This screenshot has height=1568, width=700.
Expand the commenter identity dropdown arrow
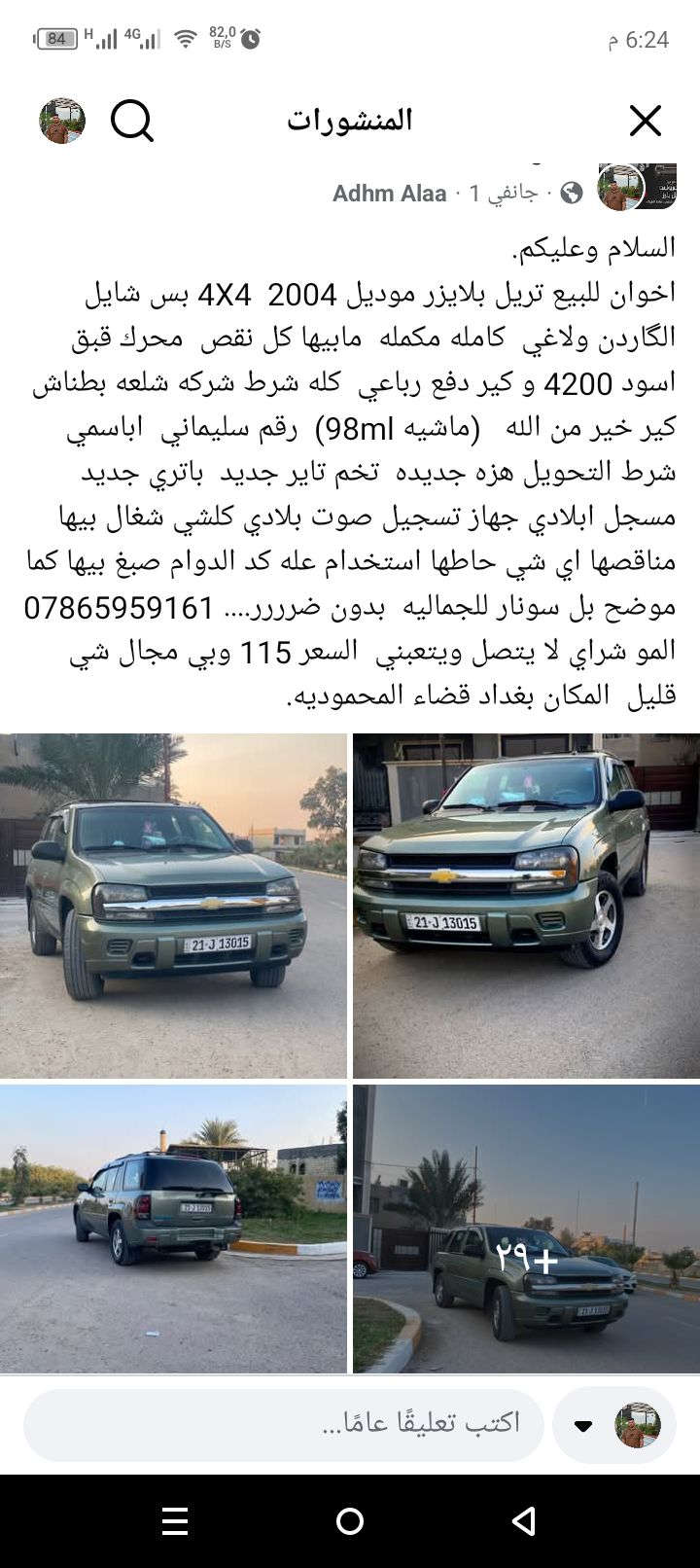coord(583,1426)
